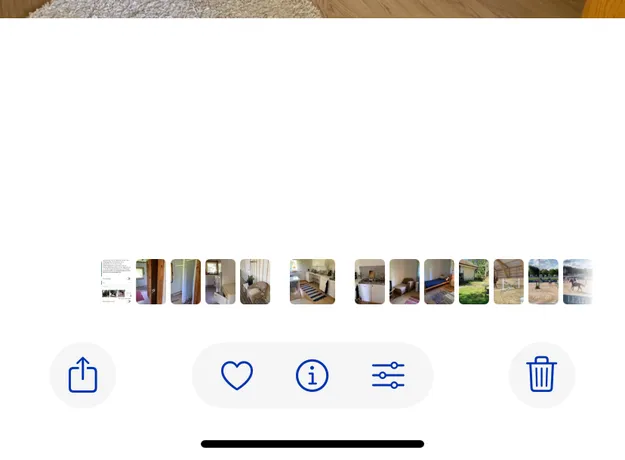625x460 pixels.
Task: Tap the enlarged kitchen thumbnail with striped rug
Action: point(312,281)
